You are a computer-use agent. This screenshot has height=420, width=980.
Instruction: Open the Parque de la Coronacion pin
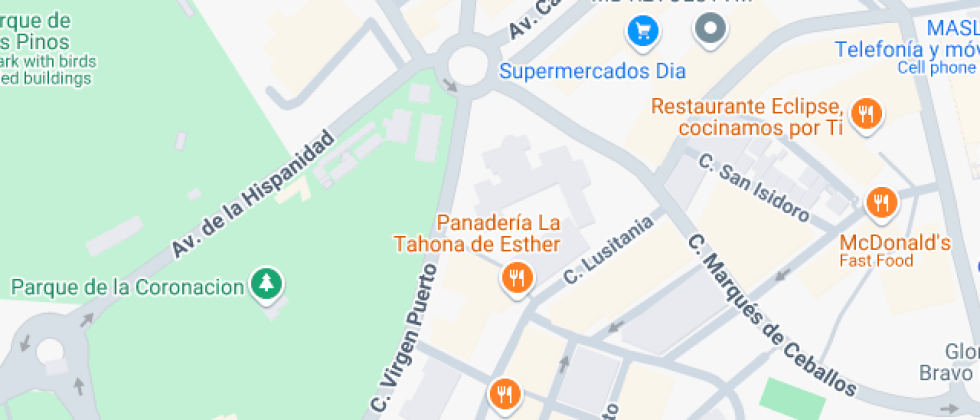[x=266, y=285]
